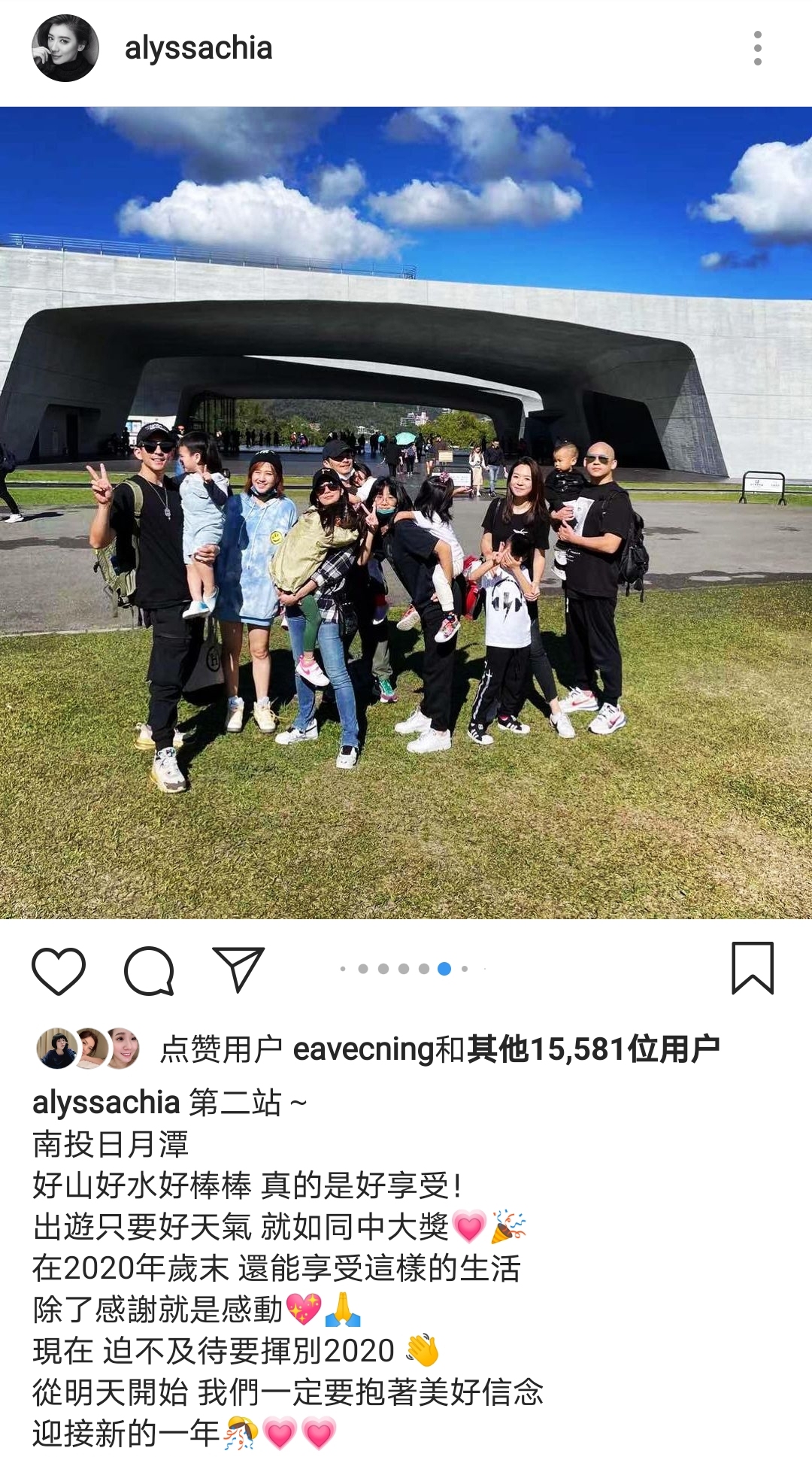Open alyssachia's profile picture
The width and height of the screenshot is (812, 1457).
tap(65, 48)
